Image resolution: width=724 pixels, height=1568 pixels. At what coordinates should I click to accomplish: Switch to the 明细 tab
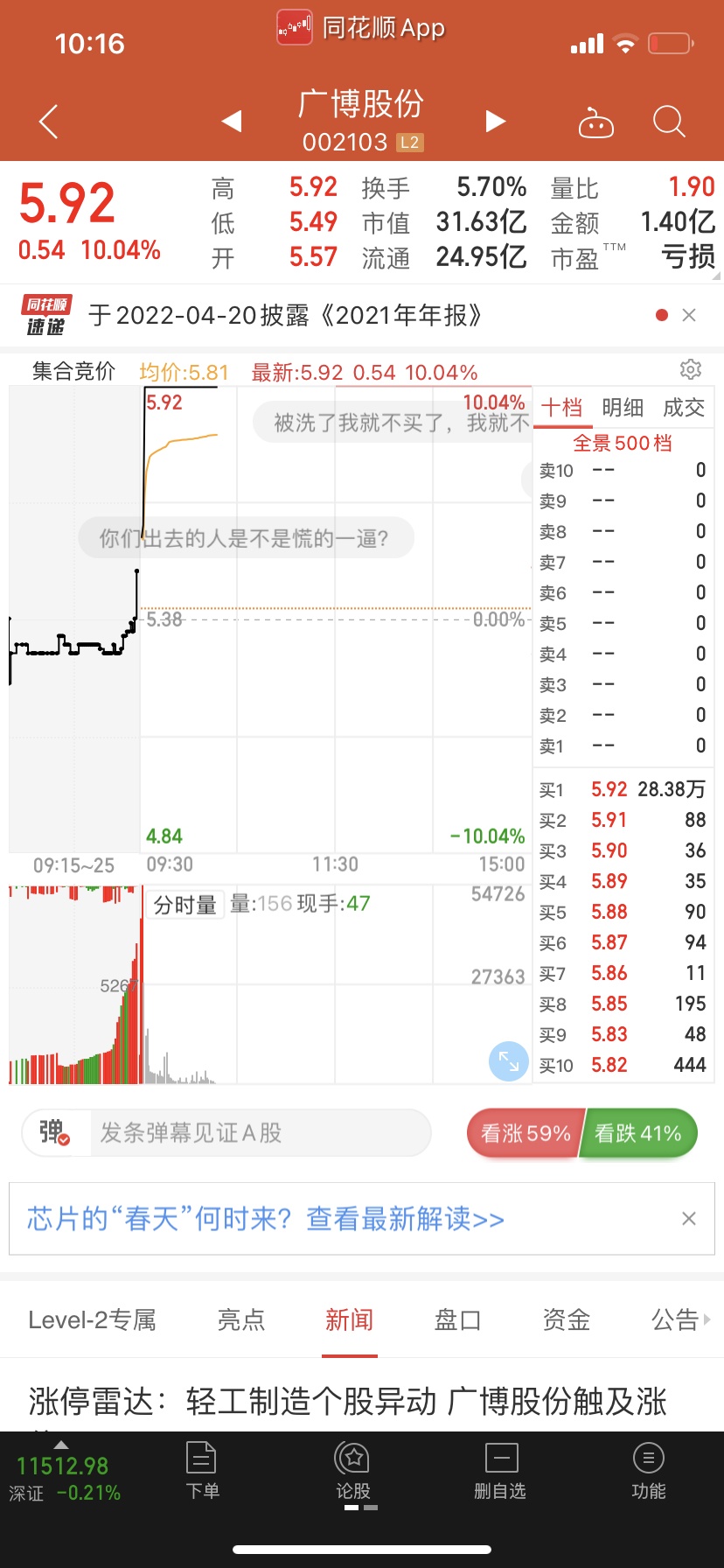623,408
